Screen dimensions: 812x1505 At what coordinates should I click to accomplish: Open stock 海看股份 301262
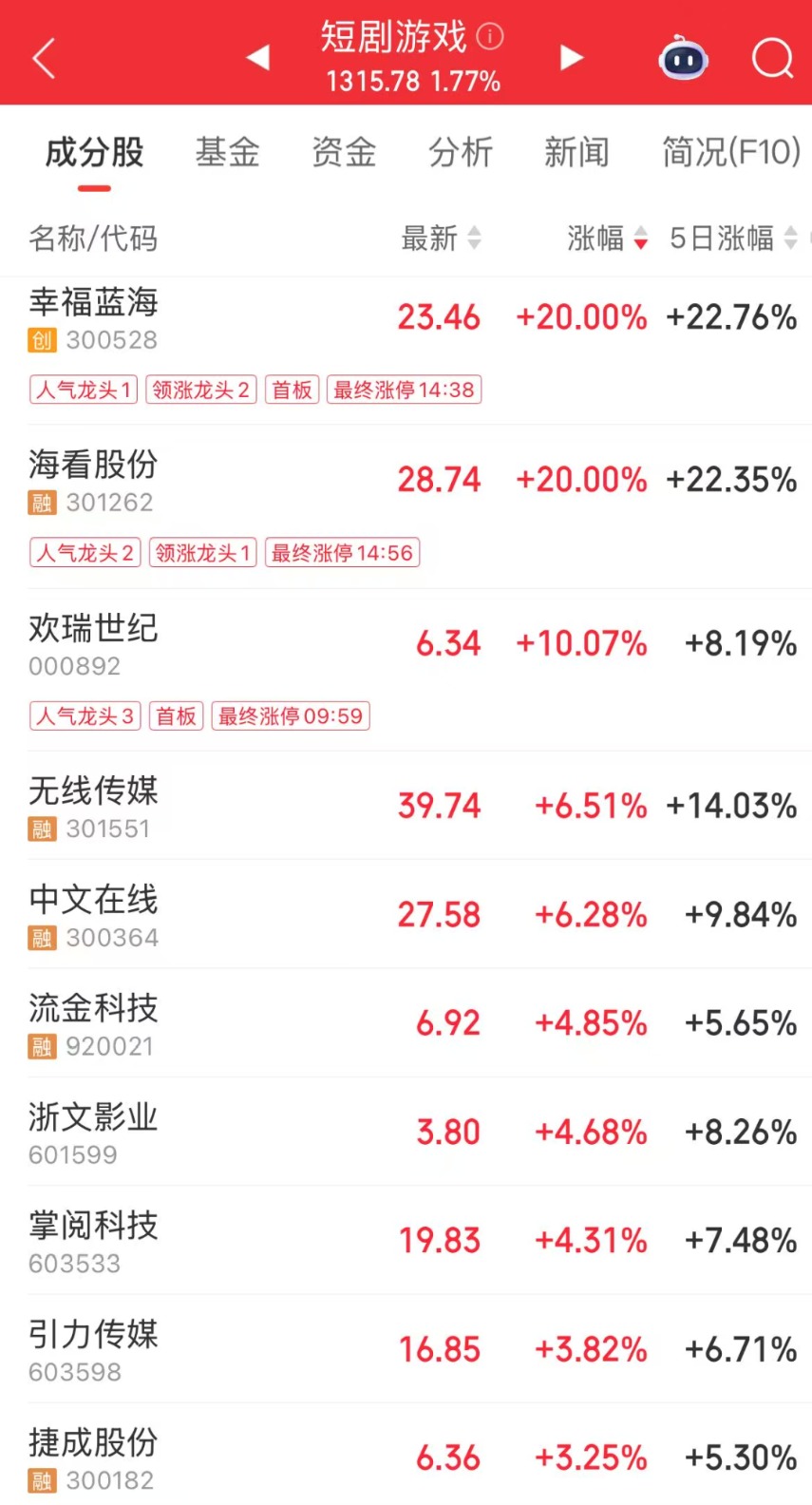coord(93,481)
